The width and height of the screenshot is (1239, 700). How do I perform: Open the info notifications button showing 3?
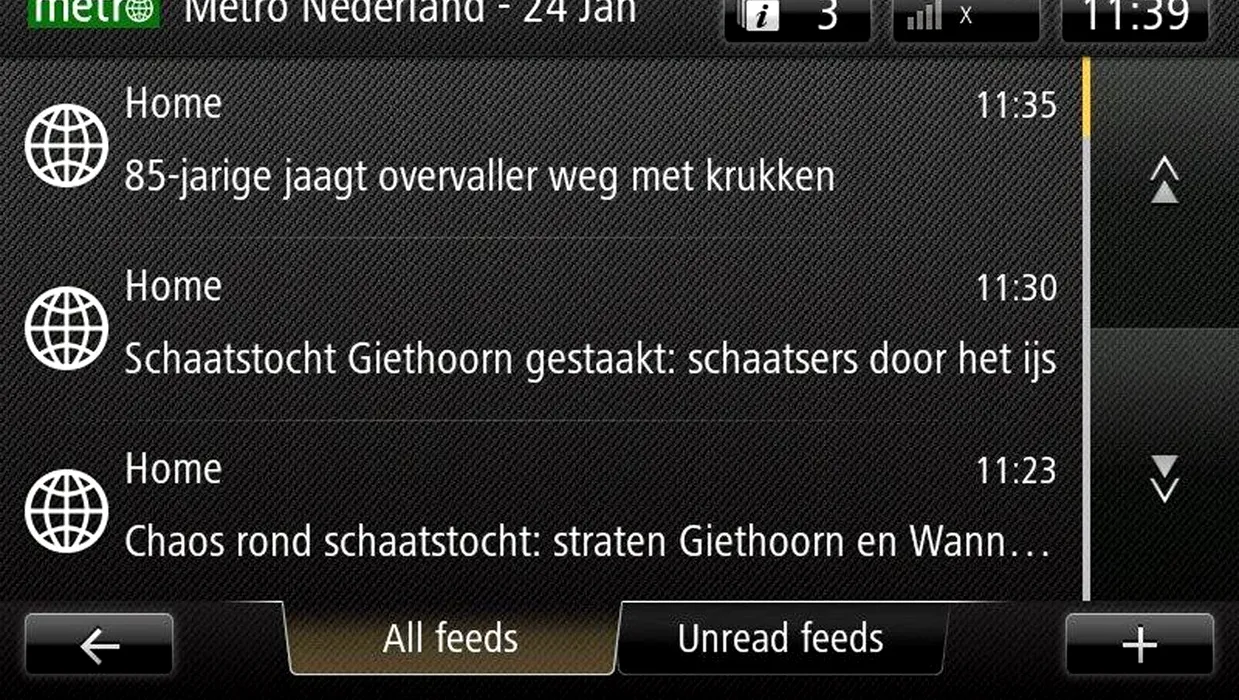click(796, 17)
